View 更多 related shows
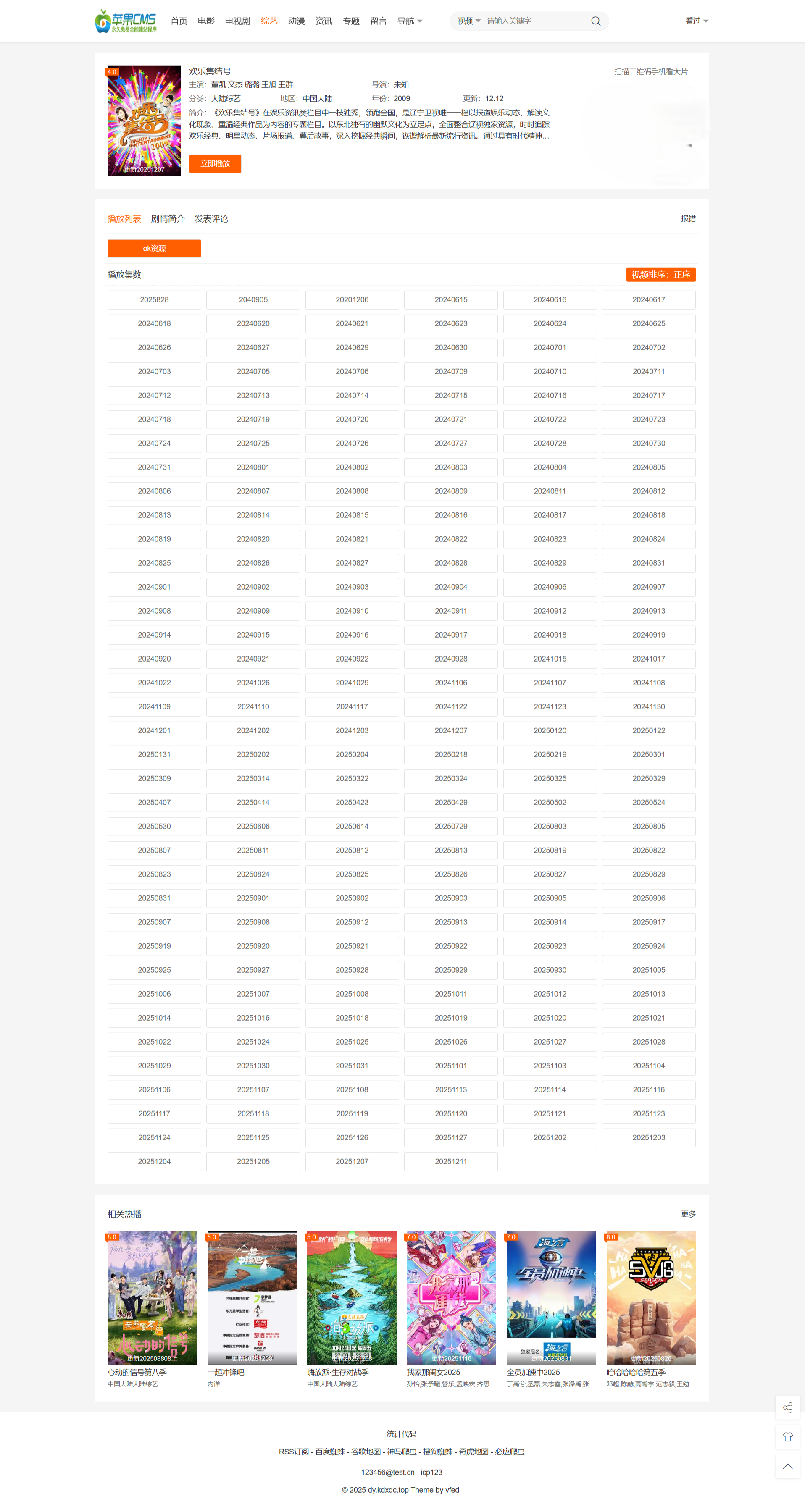 pyautogui.click(x=688, y=1214)
